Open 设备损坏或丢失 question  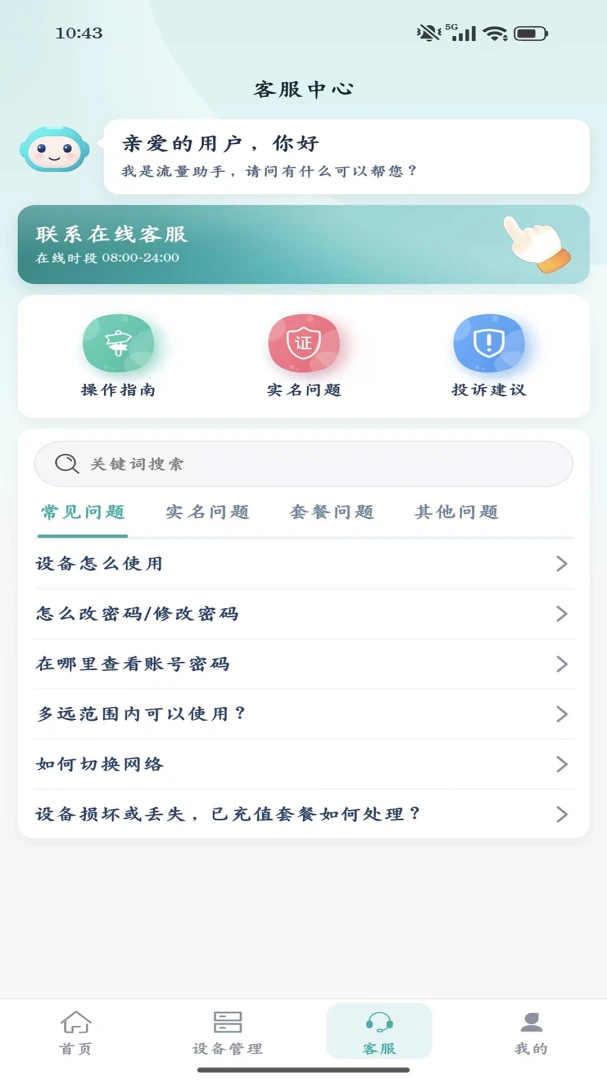(303, 814)
